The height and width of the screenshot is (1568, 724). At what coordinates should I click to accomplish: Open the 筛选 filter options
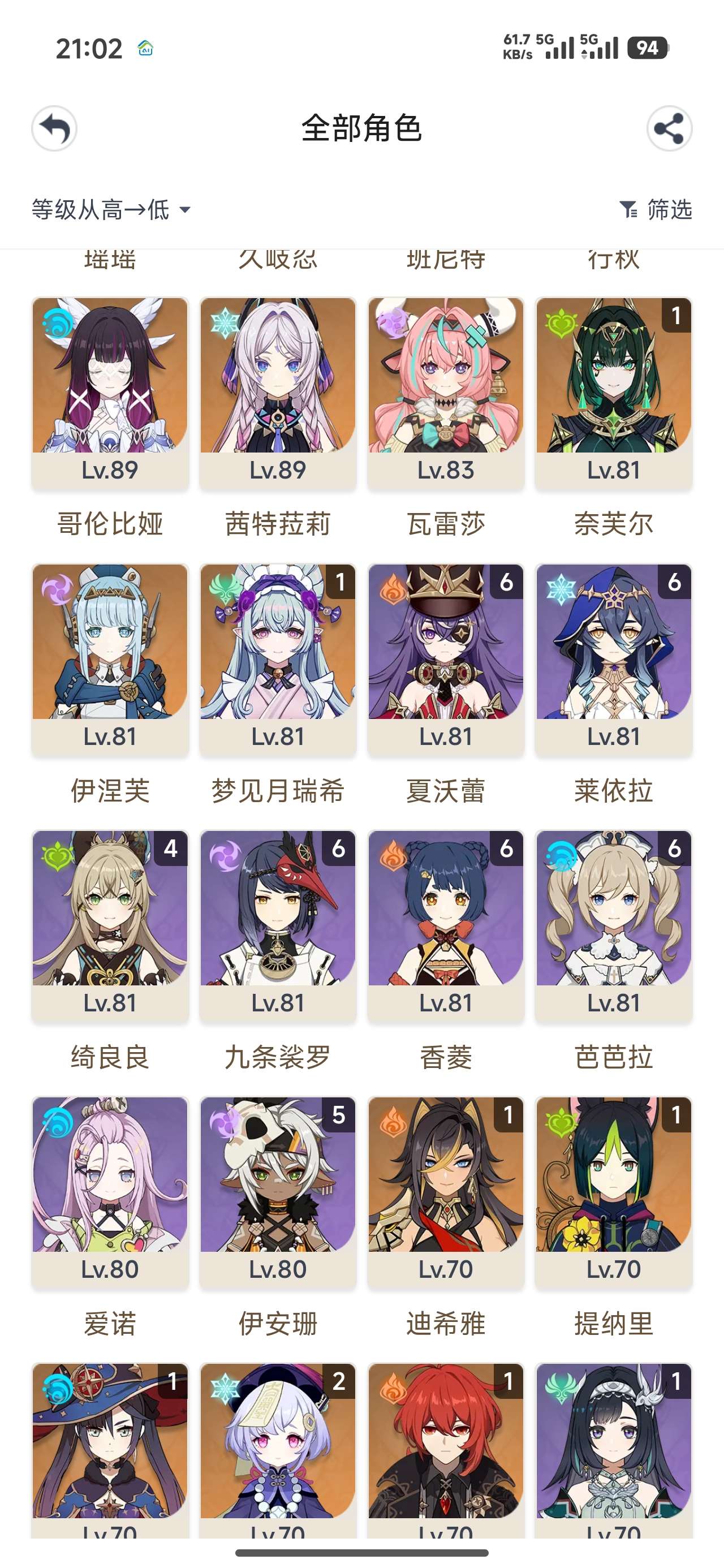656,210
